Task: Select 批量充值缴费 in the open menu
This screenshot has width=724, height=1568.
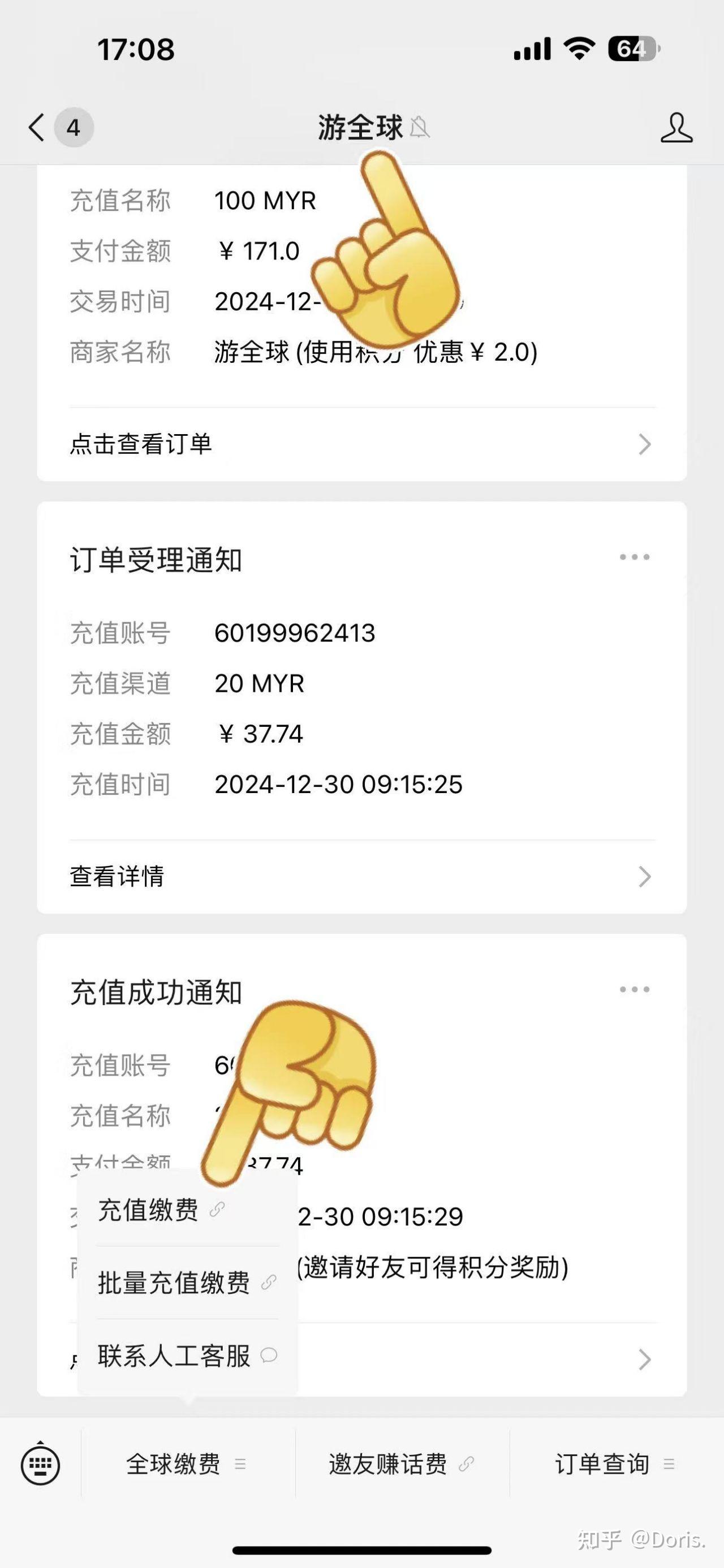Action: (175, 1283)
